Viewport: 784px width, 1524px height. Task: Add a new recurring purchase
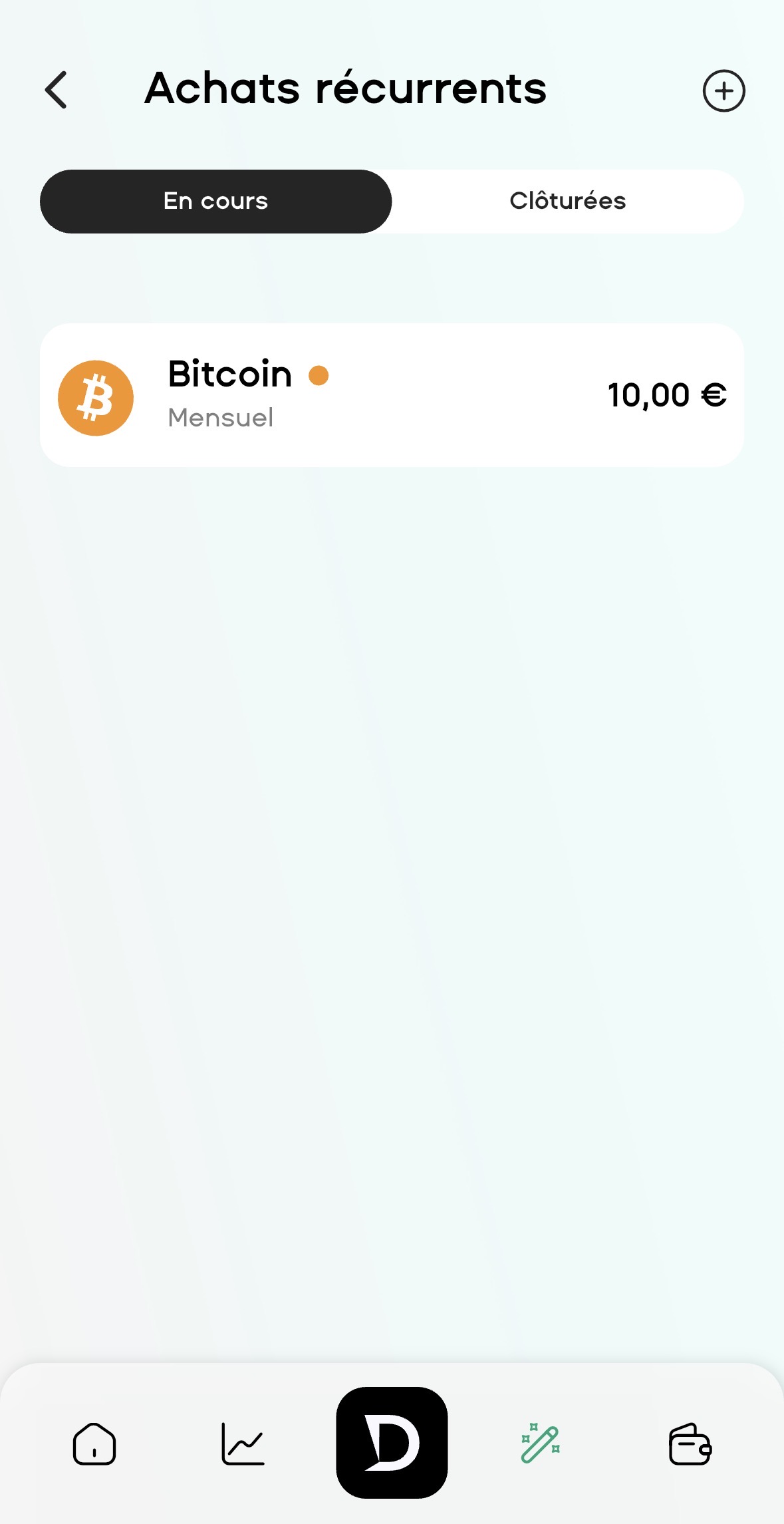tap(723, 90)
